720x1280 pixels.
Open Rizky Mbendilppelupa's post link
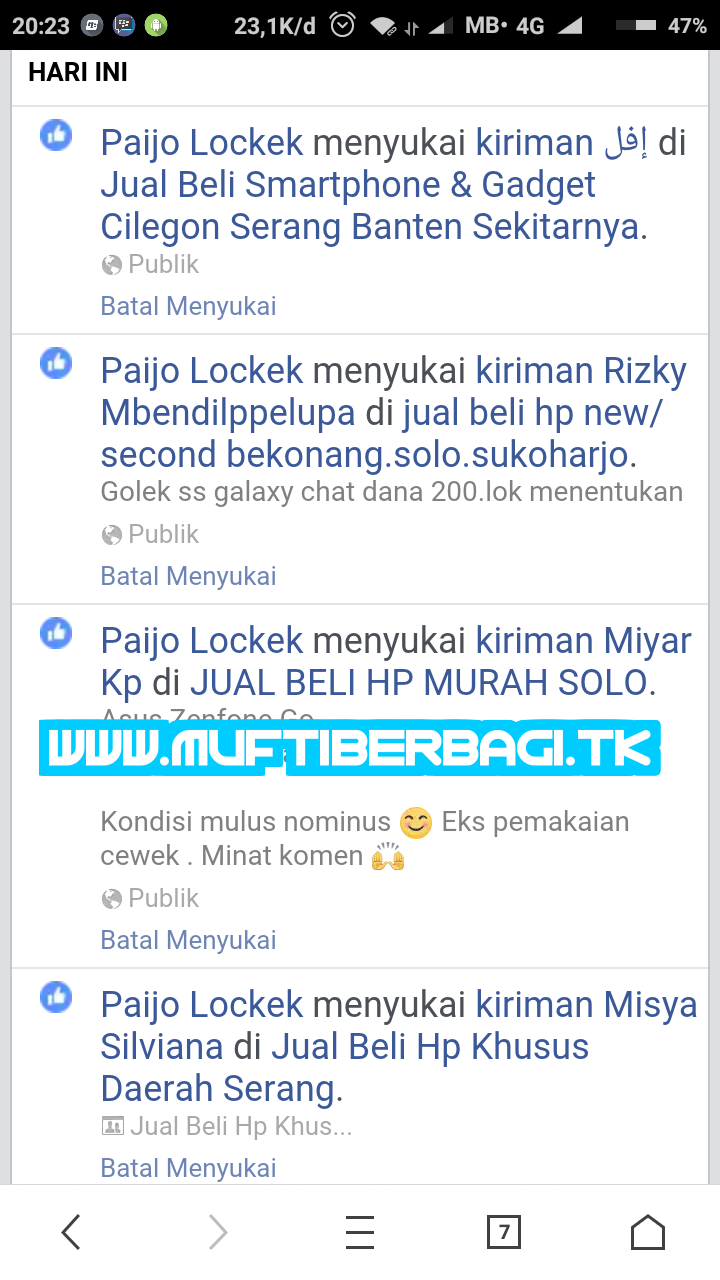(x=580, y=372)
